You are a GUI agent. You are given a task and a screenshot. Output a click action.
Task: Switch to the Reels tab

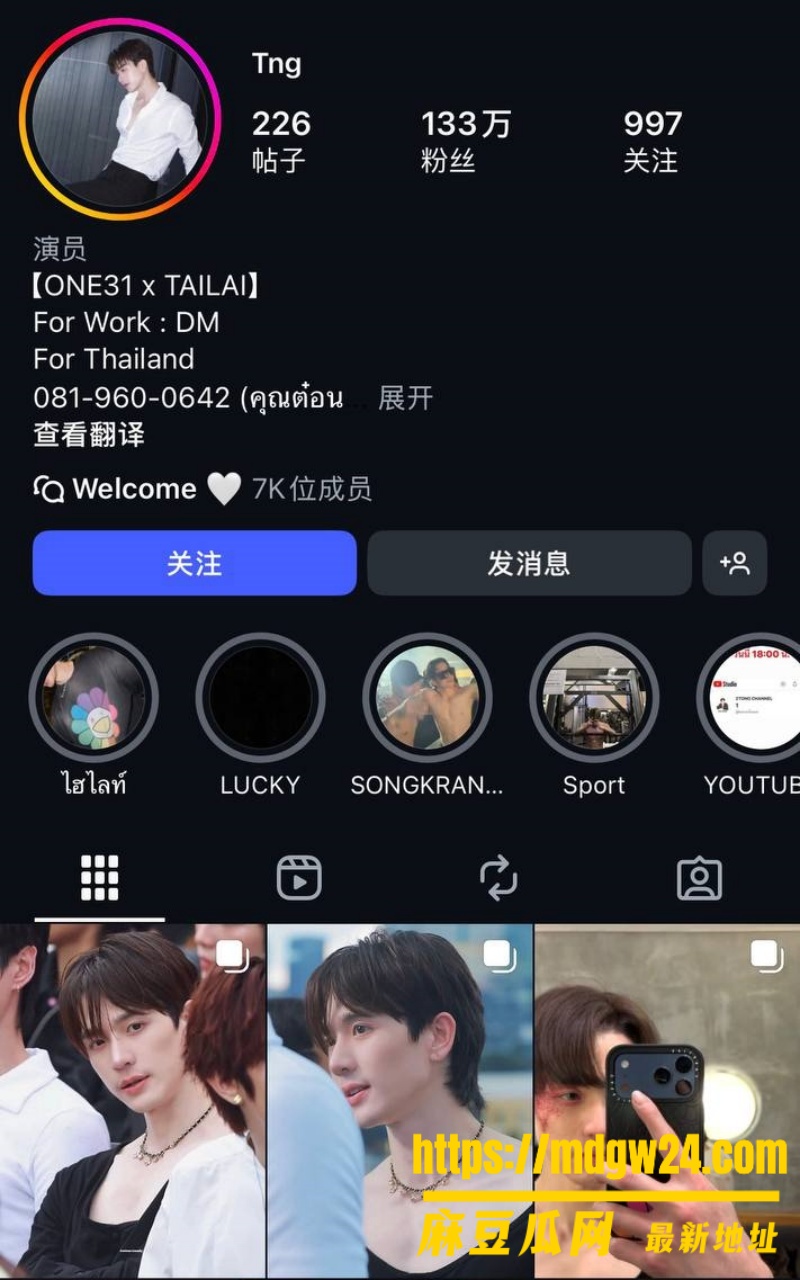coord(299,878)
